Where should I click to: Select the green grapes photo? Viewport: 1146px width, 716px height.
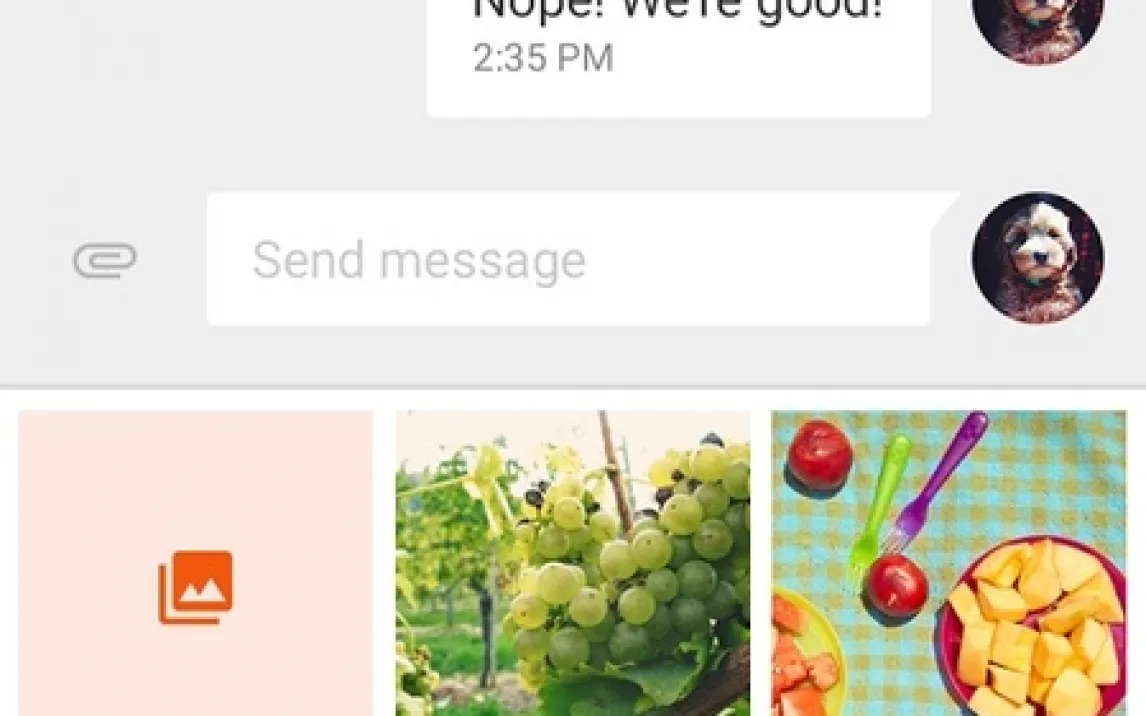pyautogui.click(x=573, y=563)
